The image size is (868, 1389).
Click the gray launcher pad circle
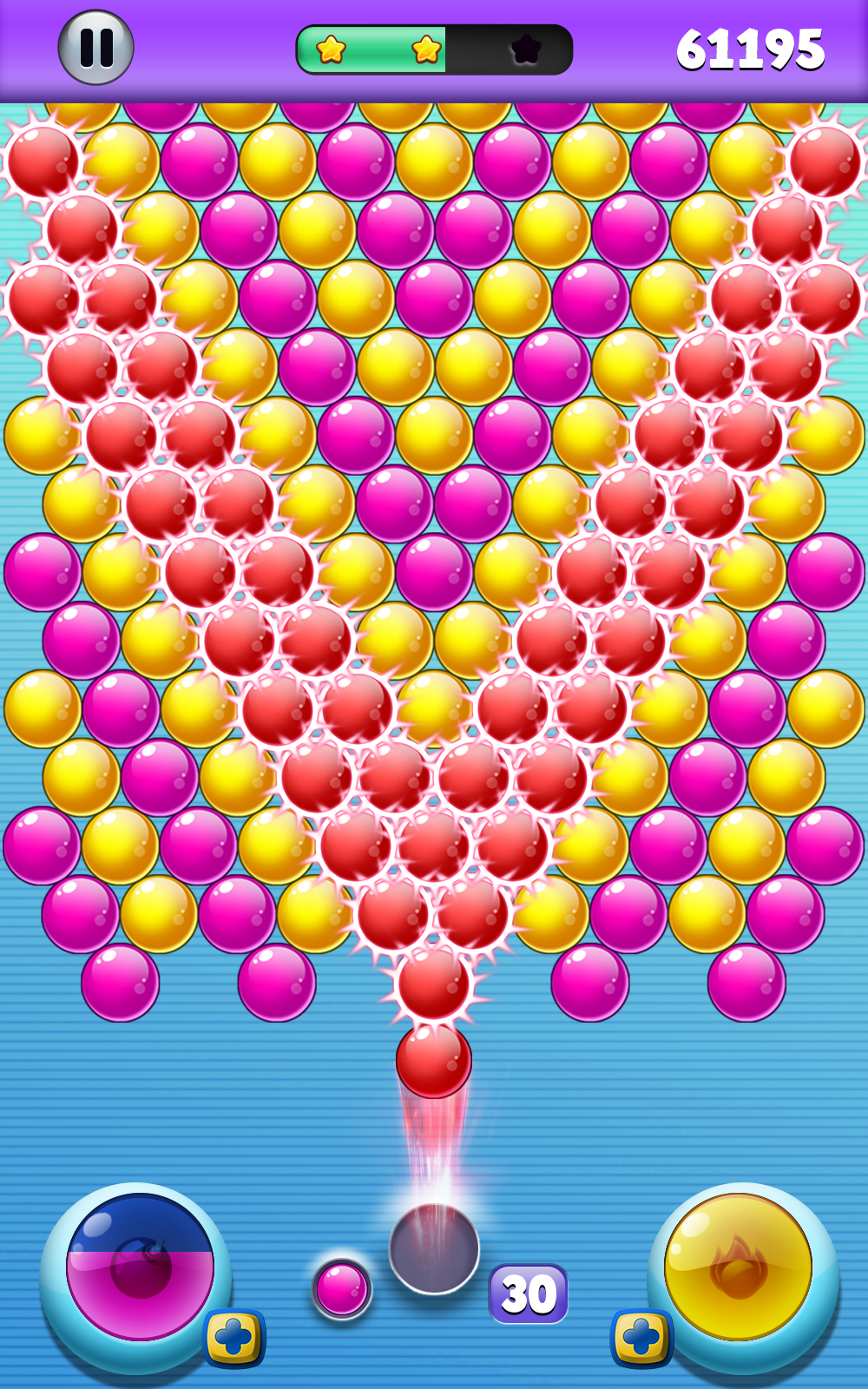(x=434, y=1250)
